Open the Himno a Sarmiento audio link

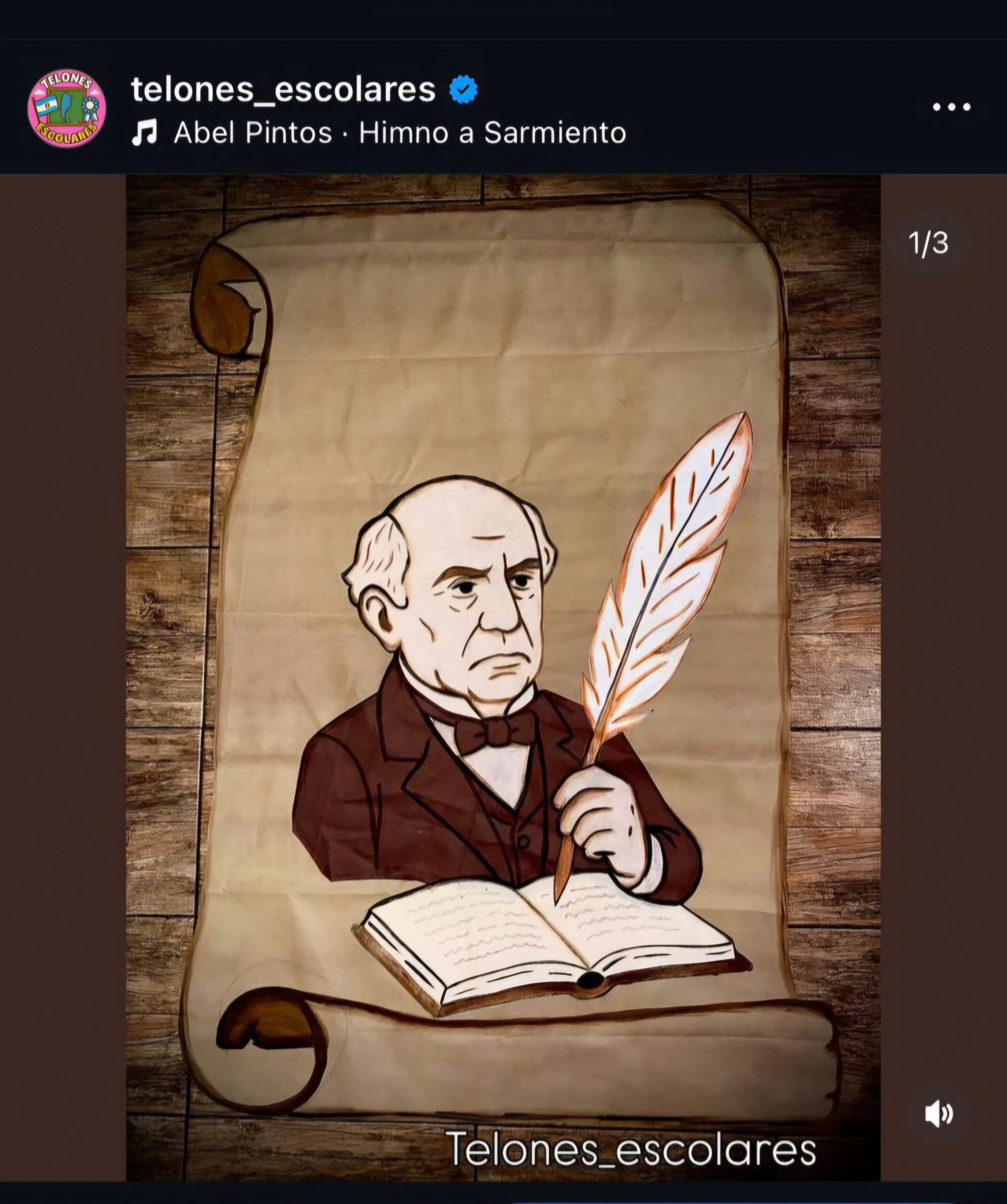tap(399, 133)
